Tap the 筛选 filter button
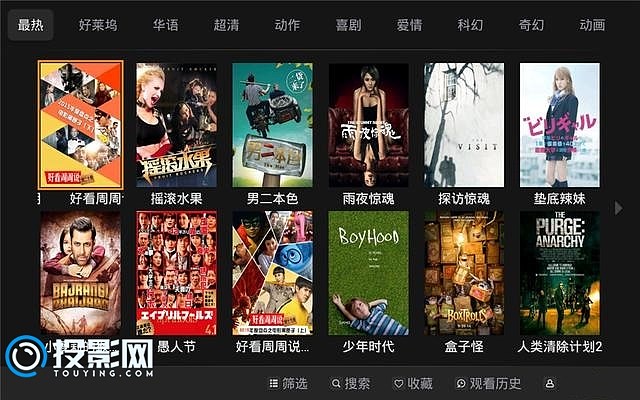 pos(288,383)
